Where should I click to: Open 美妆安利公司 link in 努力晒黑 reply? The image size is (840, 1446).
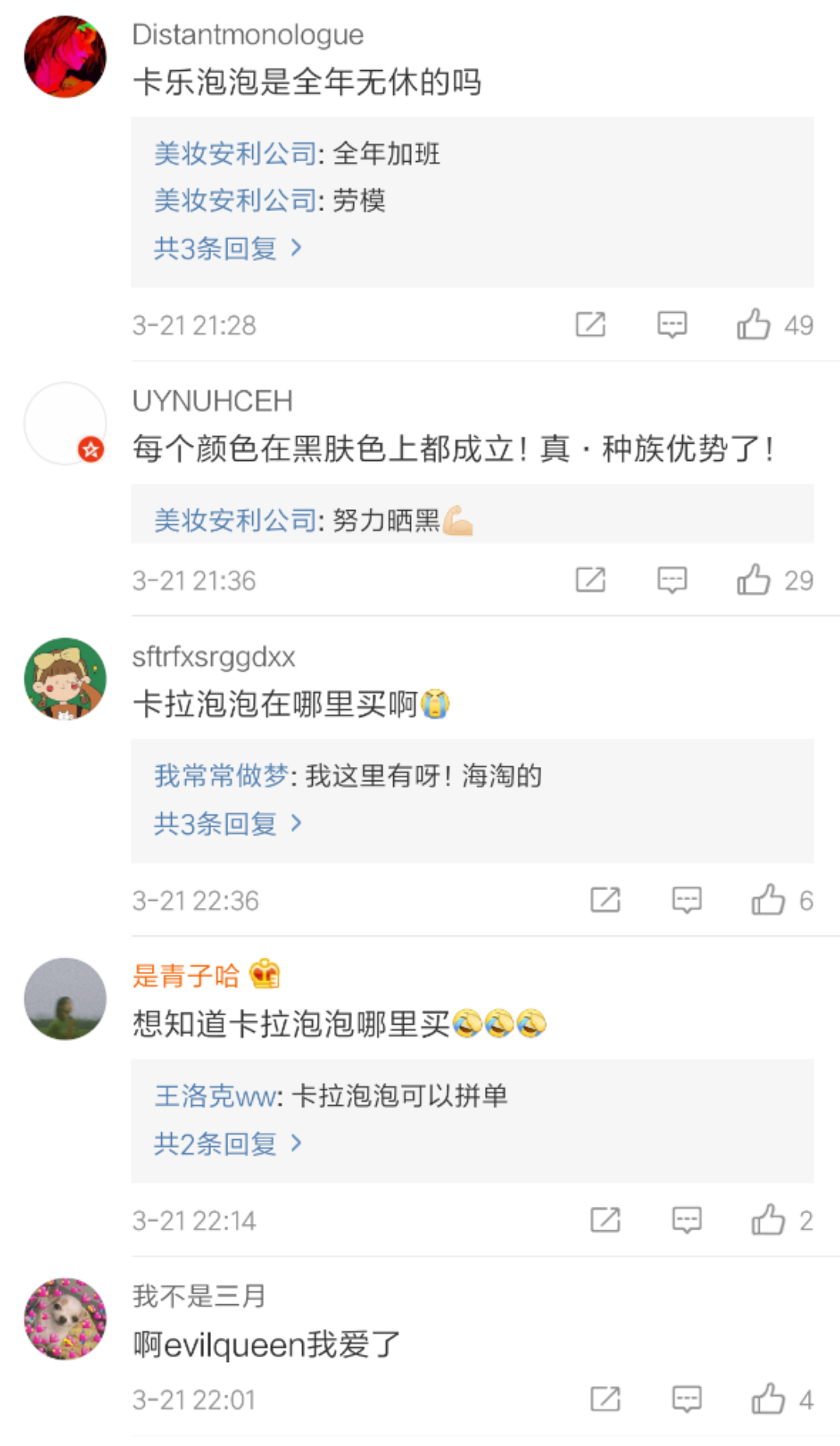[234, 520]
